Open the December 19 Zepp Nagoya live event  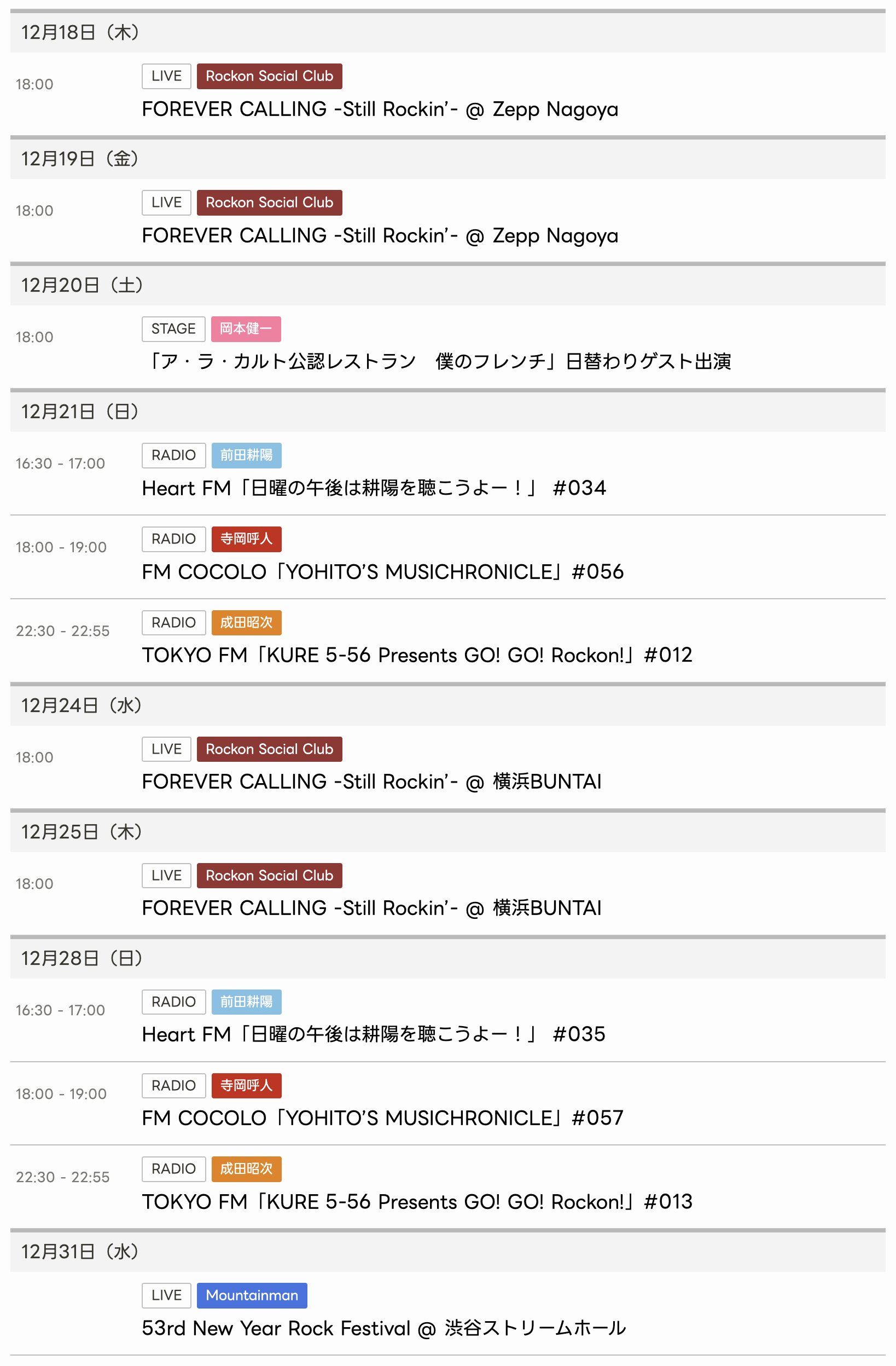point(380,235)
